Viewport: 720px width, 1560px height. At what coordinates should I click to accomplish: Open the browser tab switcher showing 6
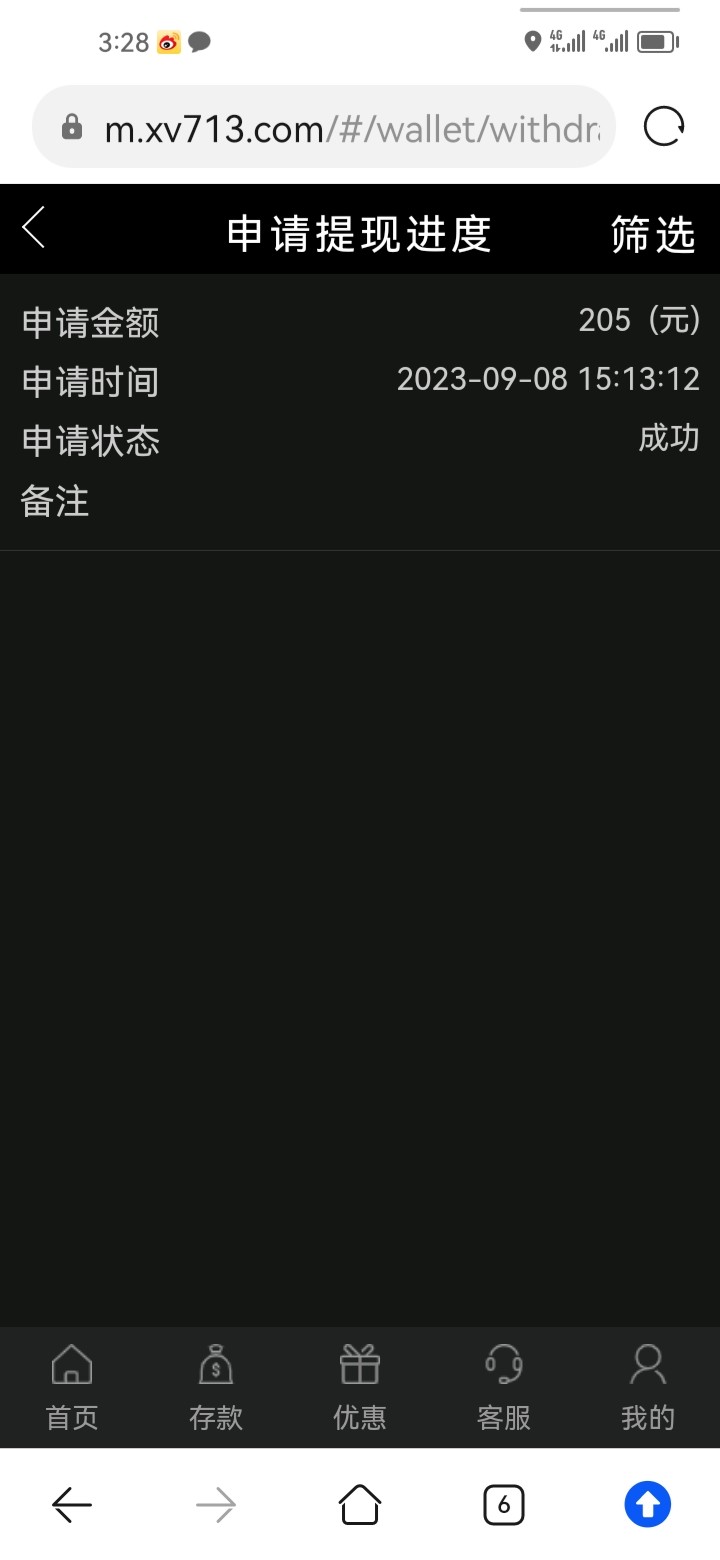tap(504, 1504)
